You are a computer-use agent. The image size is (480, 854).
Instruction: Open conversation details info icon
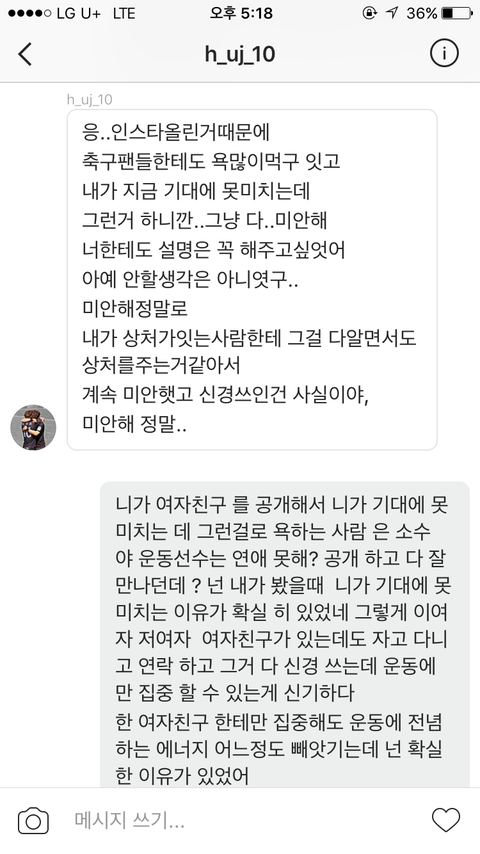(444, 53)
